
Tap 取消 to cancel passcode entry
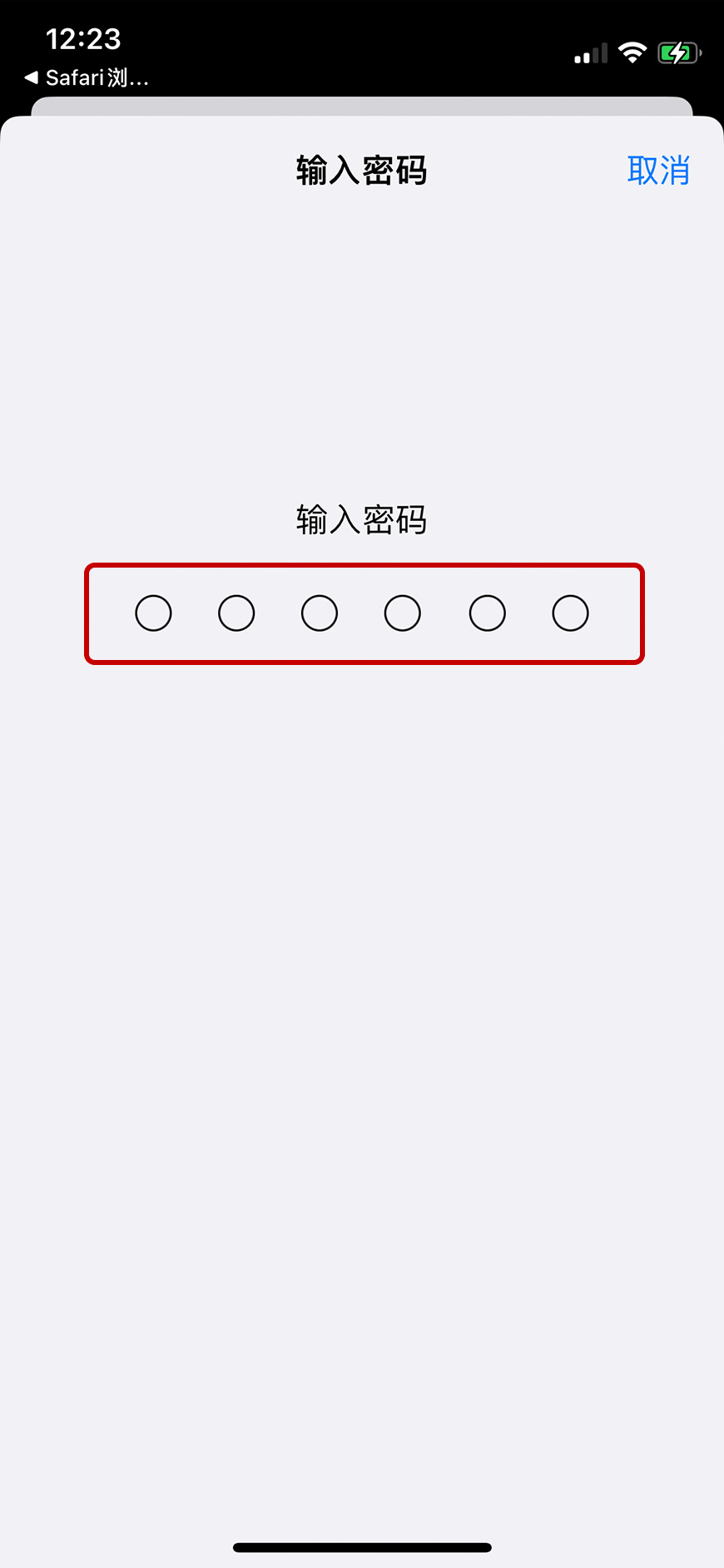(x=658, y=170)
